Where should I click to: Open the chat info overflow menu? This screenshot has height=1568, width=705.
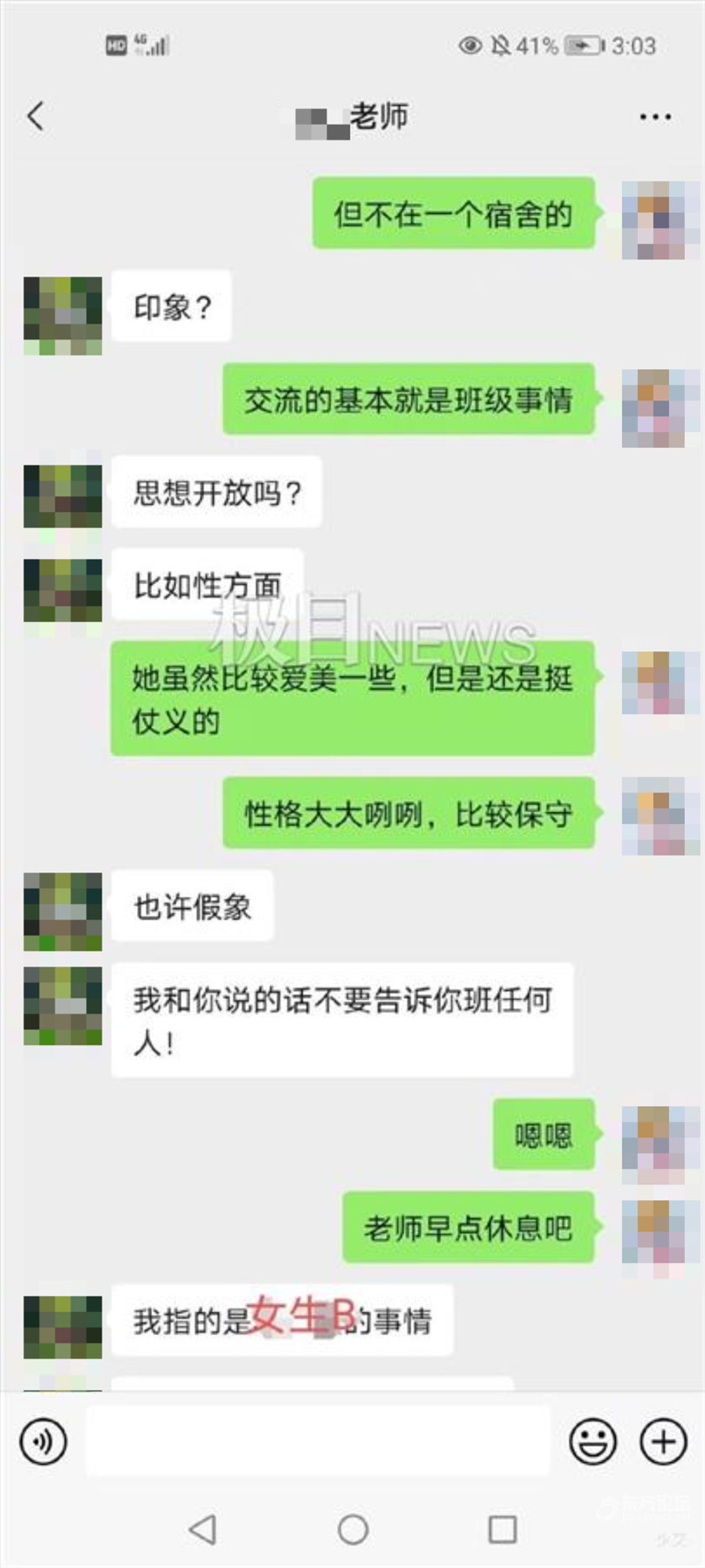[655, 117]
